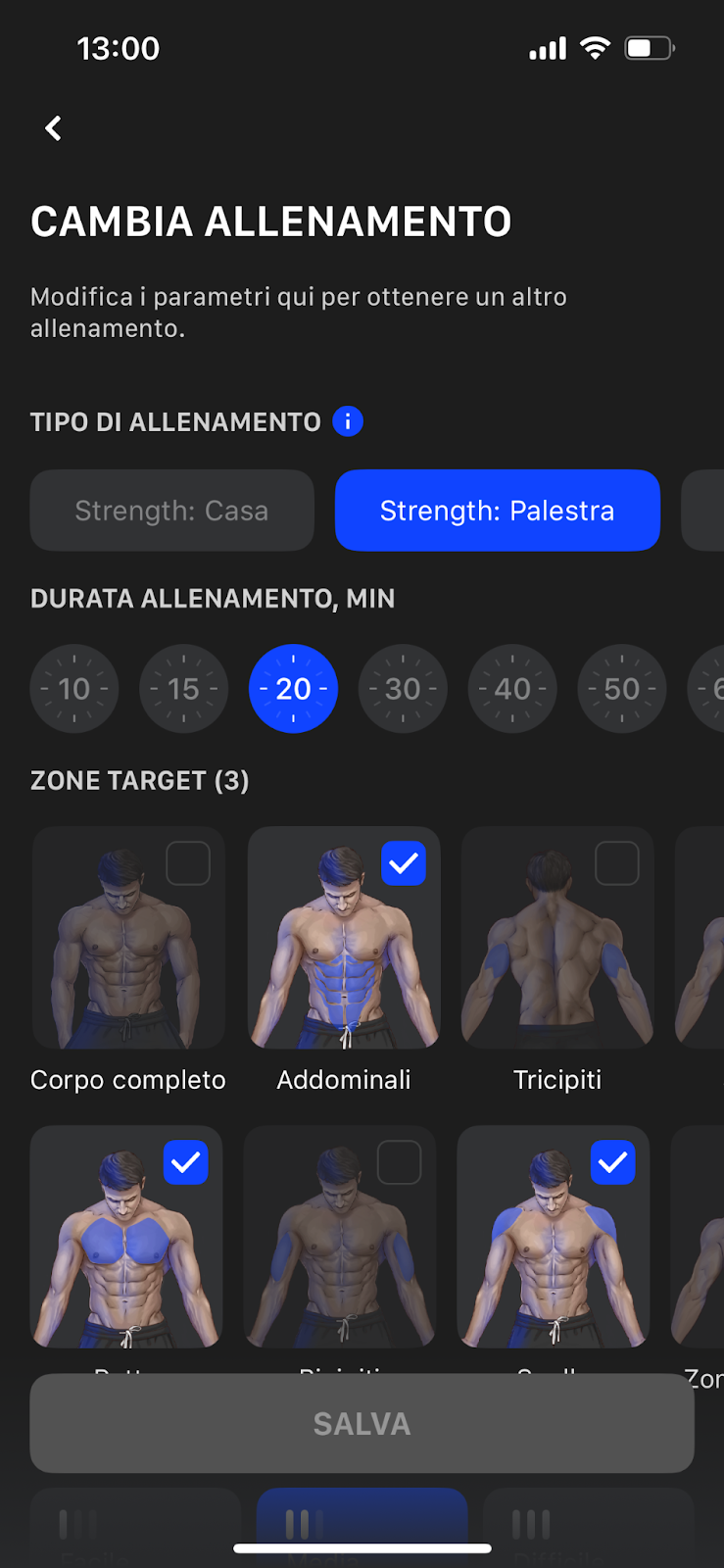Uncheck the Addominali target zone
The width and height of the screenshot is (724, 1568).
(x=404, y=863)
